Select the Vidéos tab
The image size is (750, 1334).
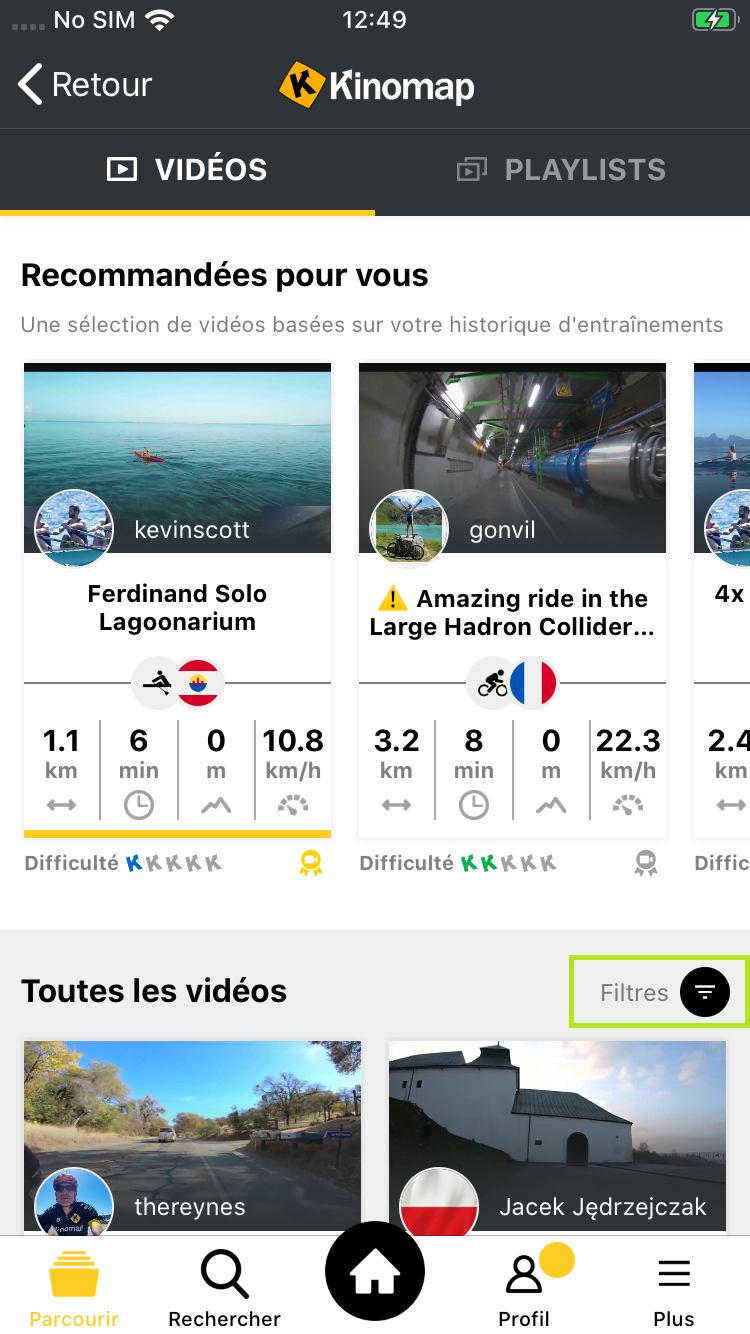[x=187, y=170]
